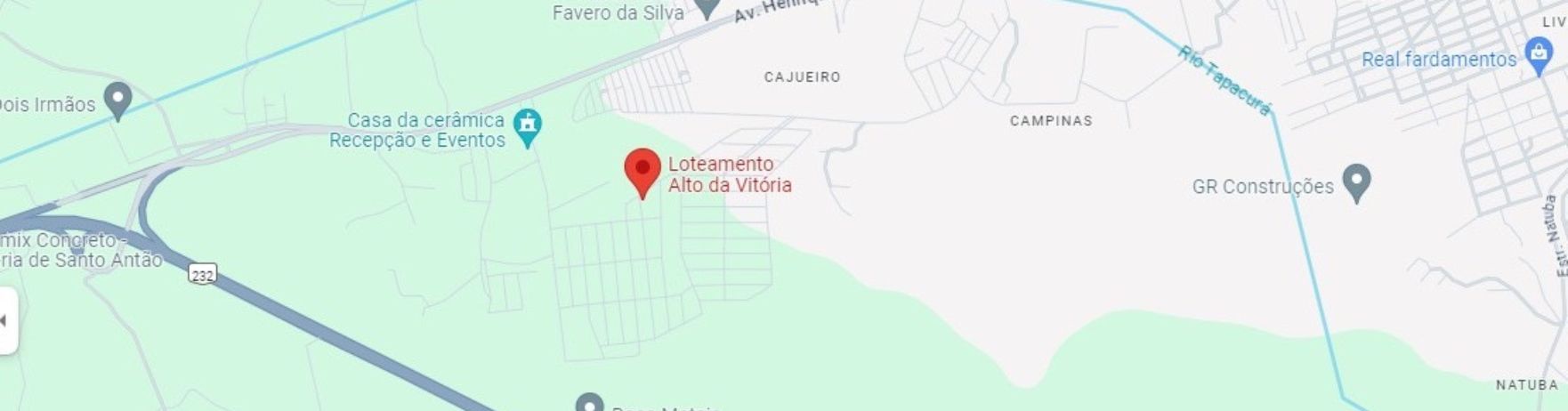Open Casa da cerâmica Recepção e Eventos marker
The image size is (1568, 411).
pos(528,127)
